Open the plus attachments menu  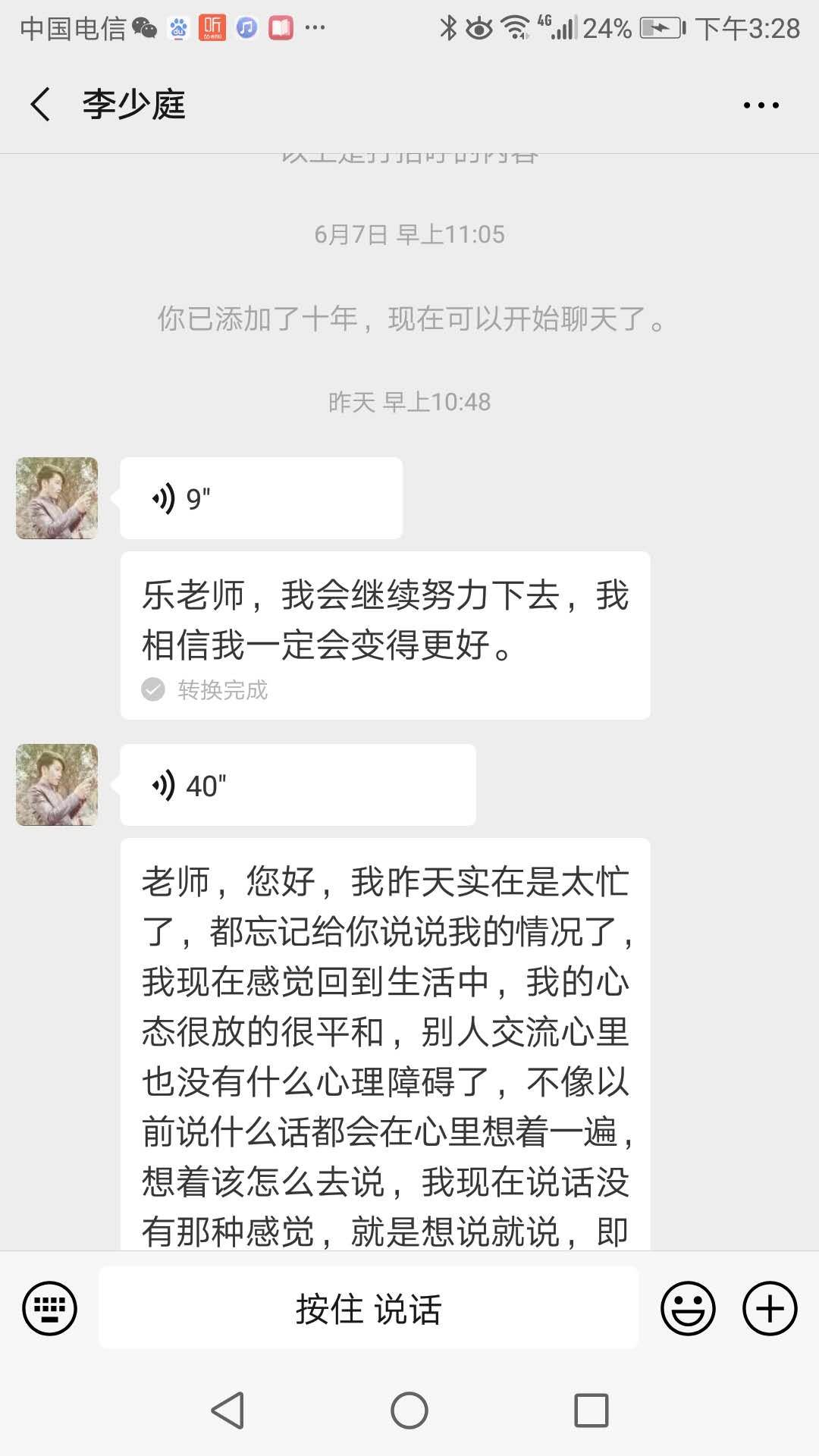point(769,1308)
